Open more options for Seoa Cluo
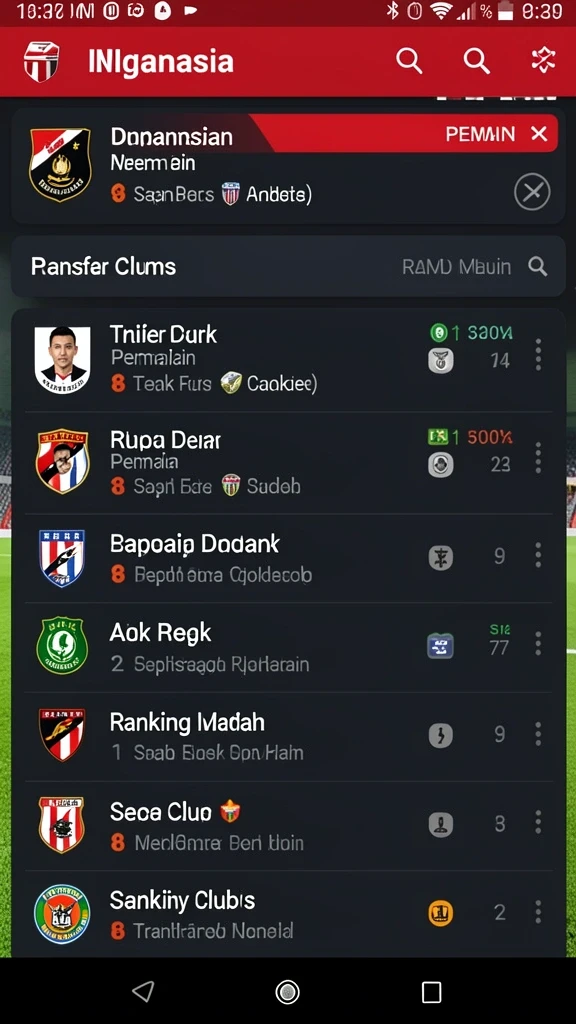576x1024 pixels. pos(538,823)
